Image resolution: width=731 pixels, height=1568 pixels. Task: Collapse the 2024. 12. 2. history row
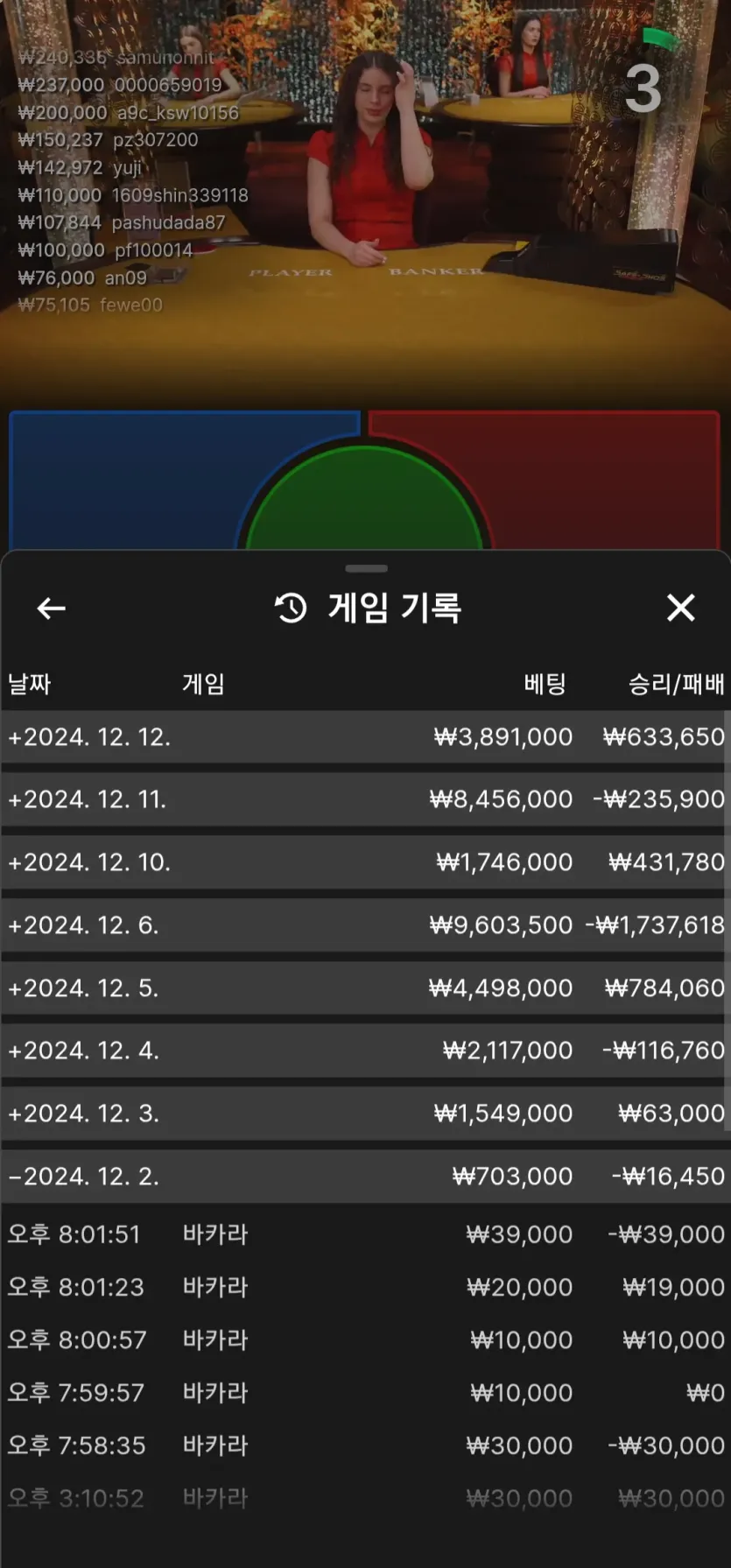point(364,1177)
